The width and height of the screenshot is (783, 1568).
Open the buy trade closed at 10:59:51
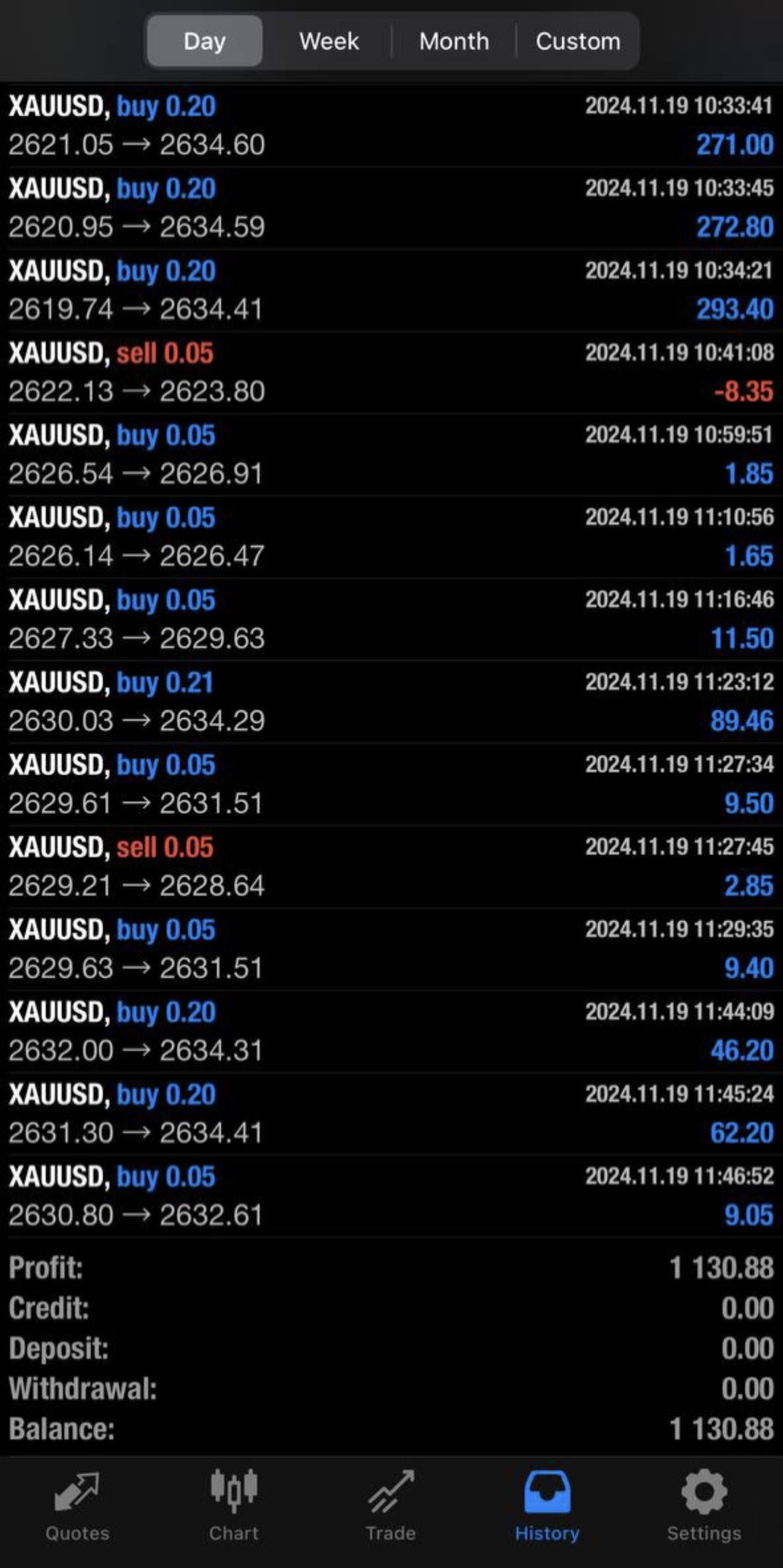click(x=391, y=454)
